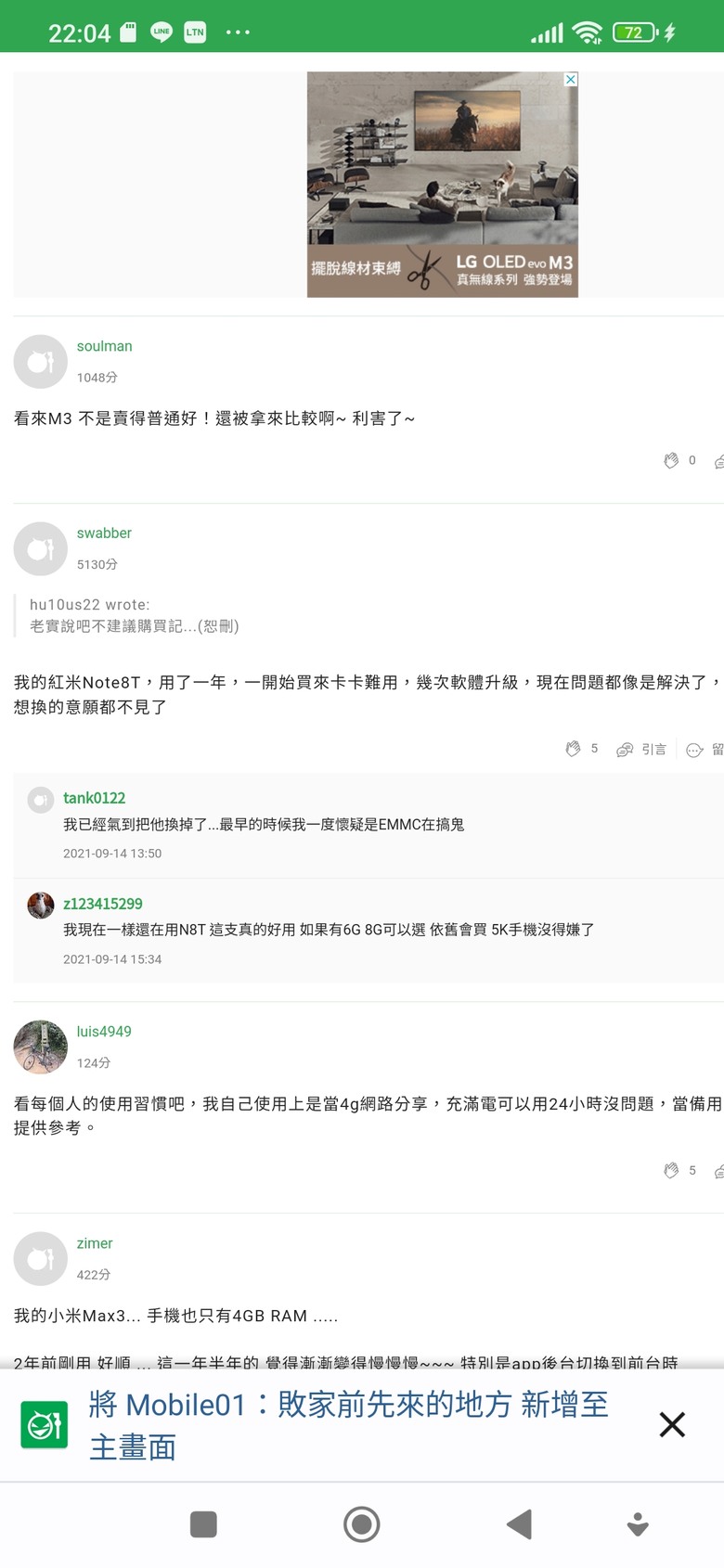
Task: Clap for swabber's Note8T post
Action: click(573, 749)
